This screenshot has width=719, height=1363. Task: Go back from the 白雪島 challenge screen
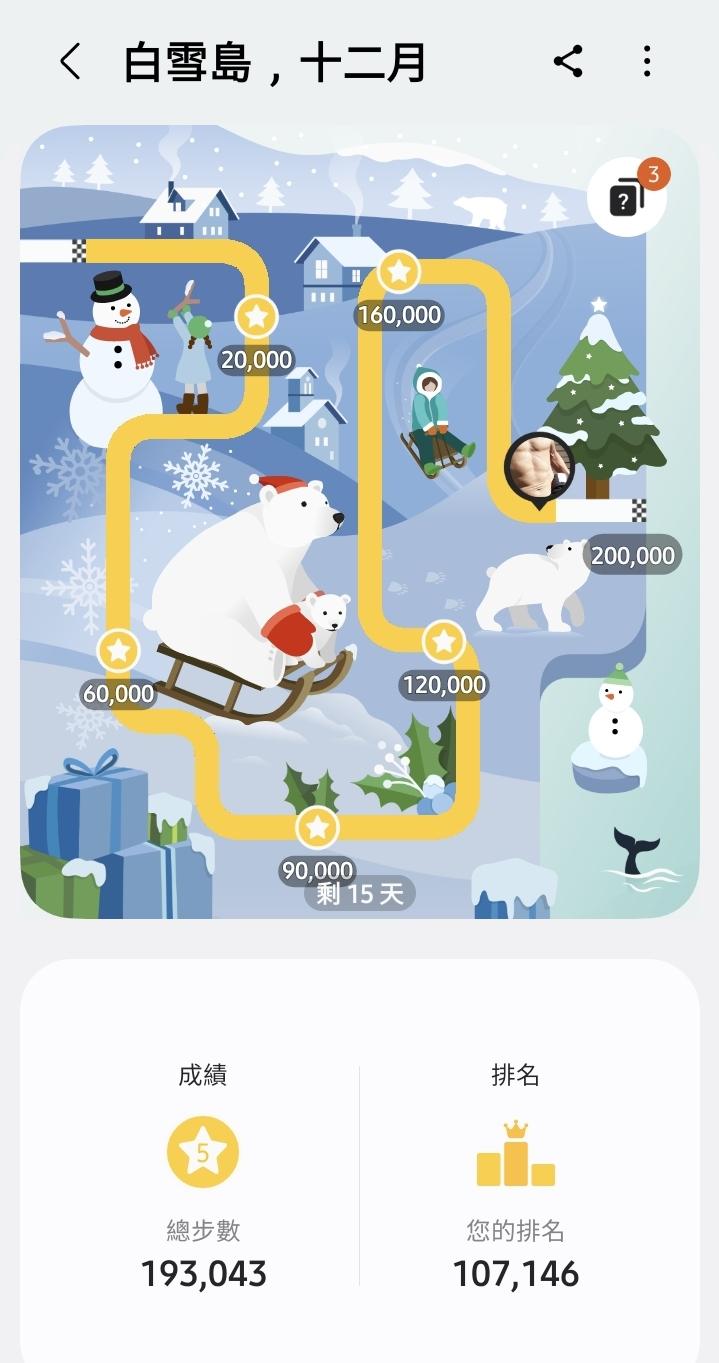[x=70, y=62]
